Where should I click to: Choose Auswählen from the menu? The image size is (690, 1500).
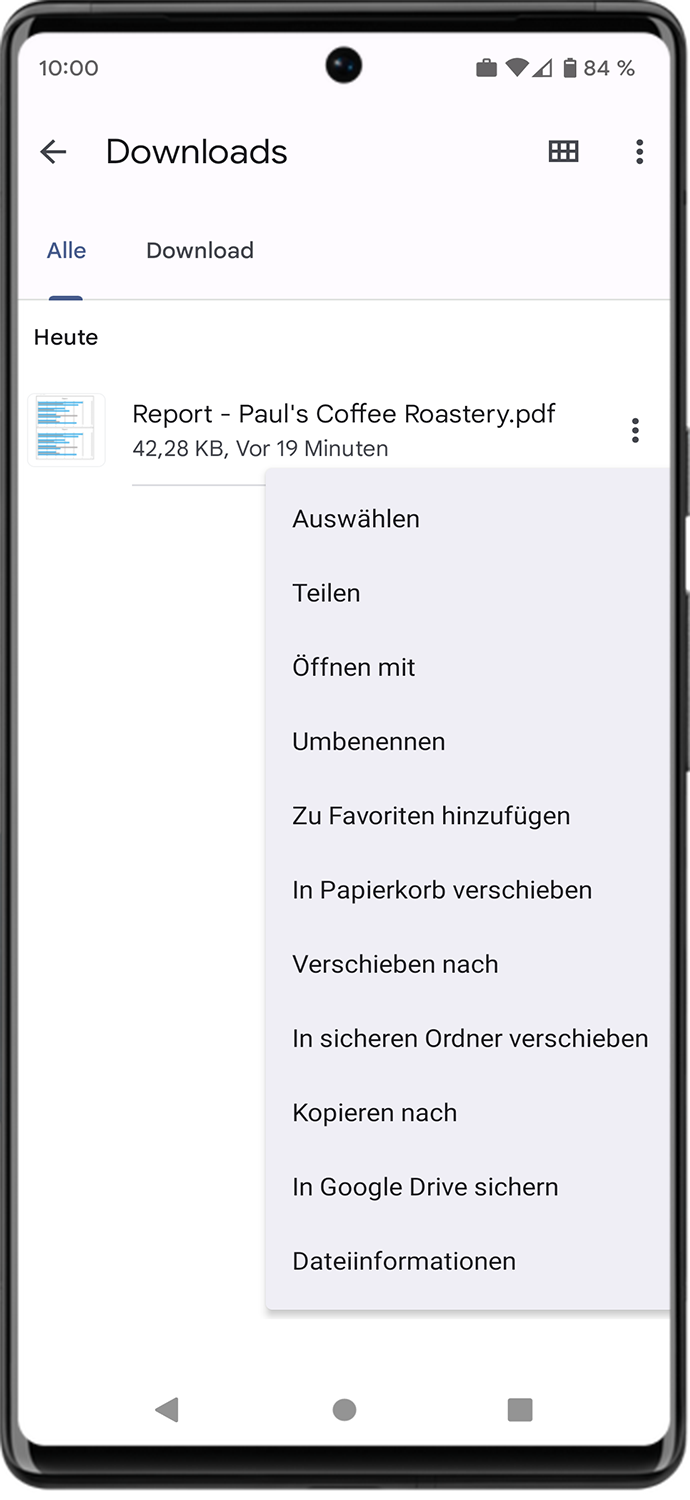pos(467,519)
